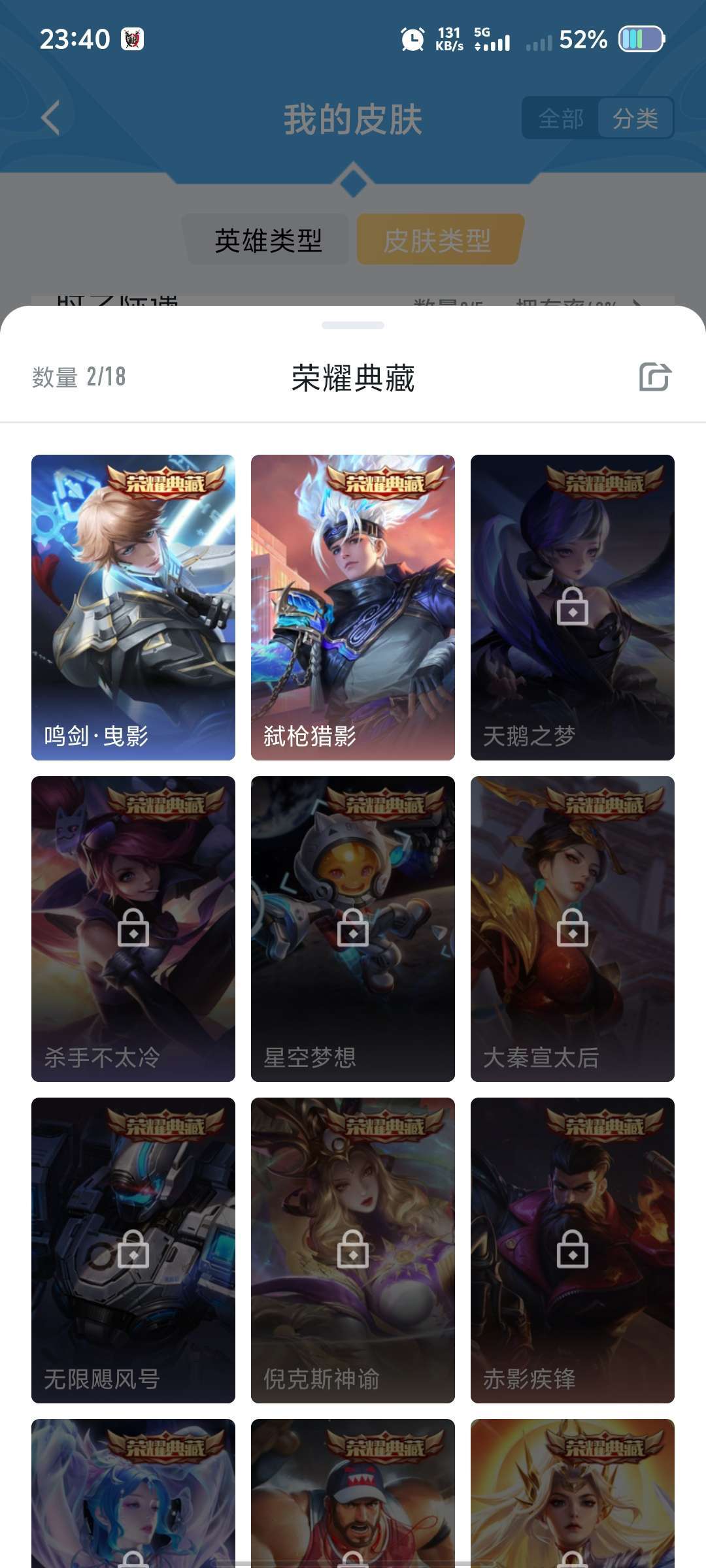Tap the locked 杀手不太冷 skin card
The width and height of the screenshot is (706, 1568).
coord(133,928)
